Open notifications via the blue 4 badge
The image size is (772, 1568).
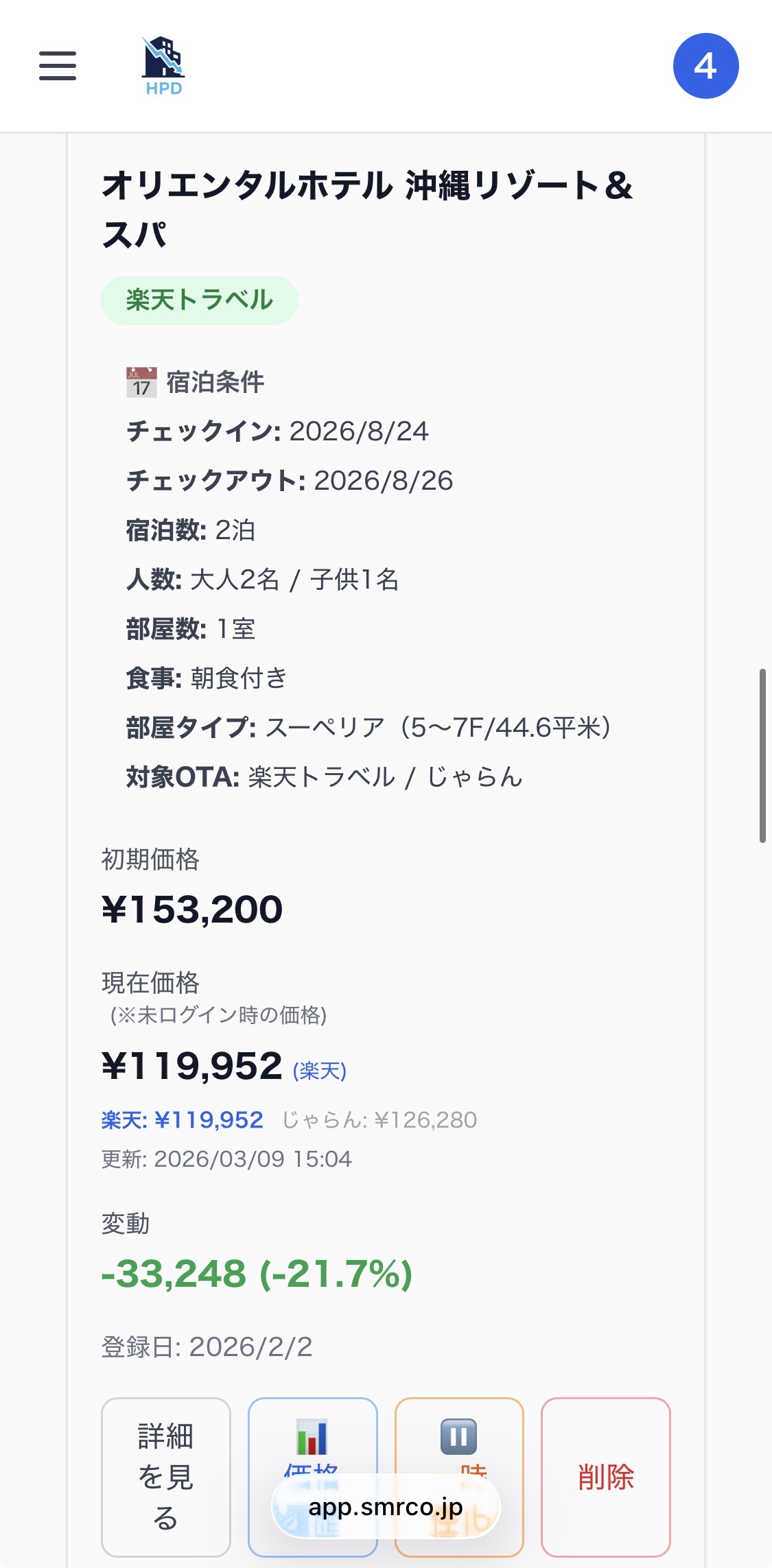[705, 65]
